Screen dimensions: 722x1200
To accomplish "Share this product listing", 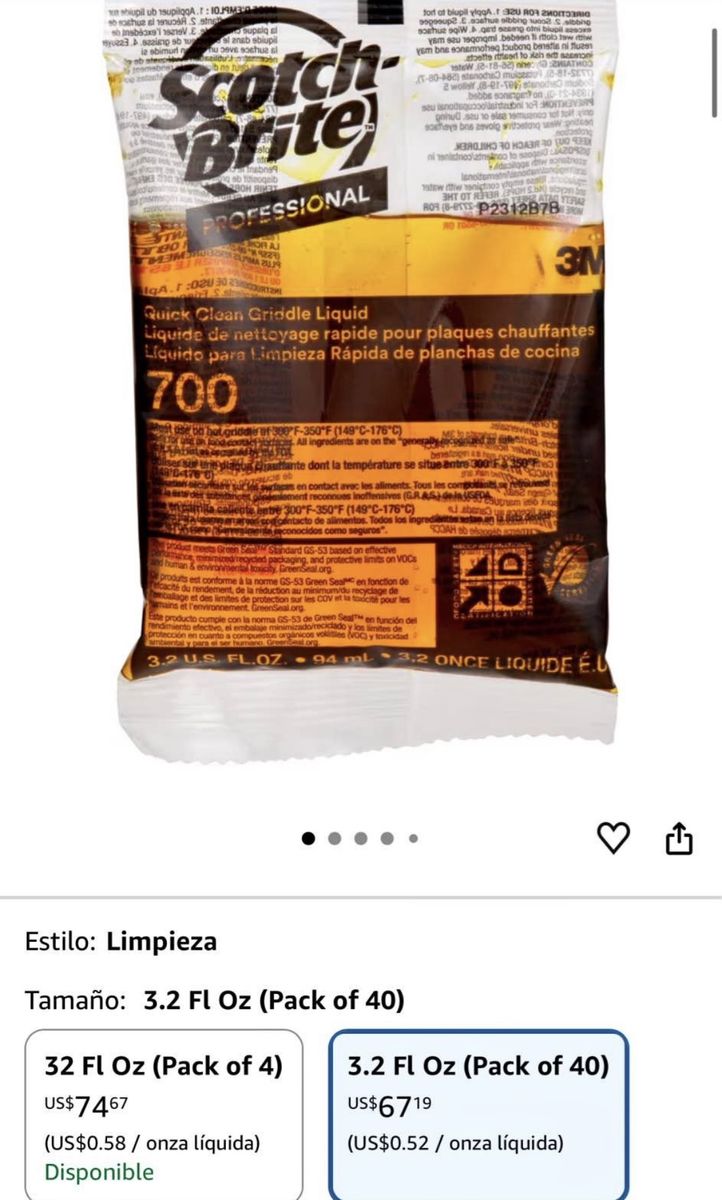I will click(679, 838).
